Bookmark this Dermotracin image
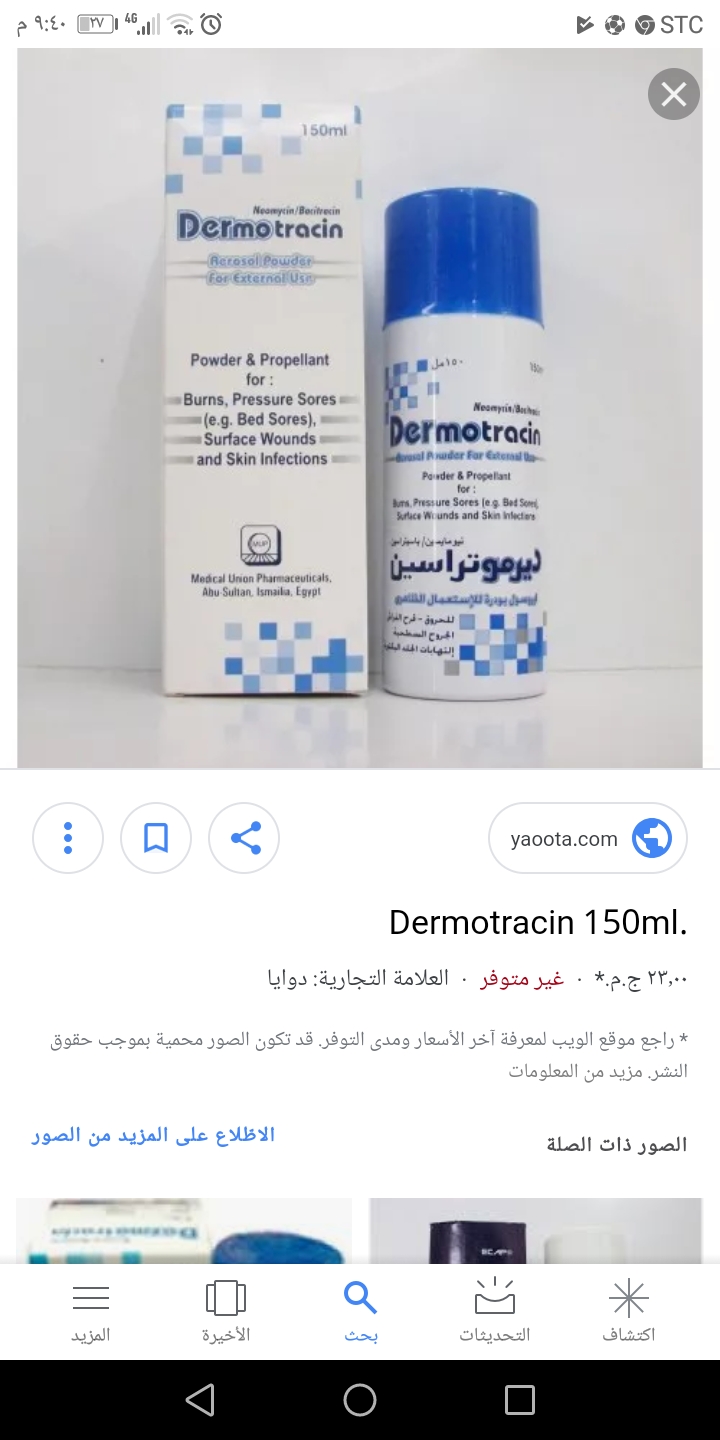 [x=156, y=838]
